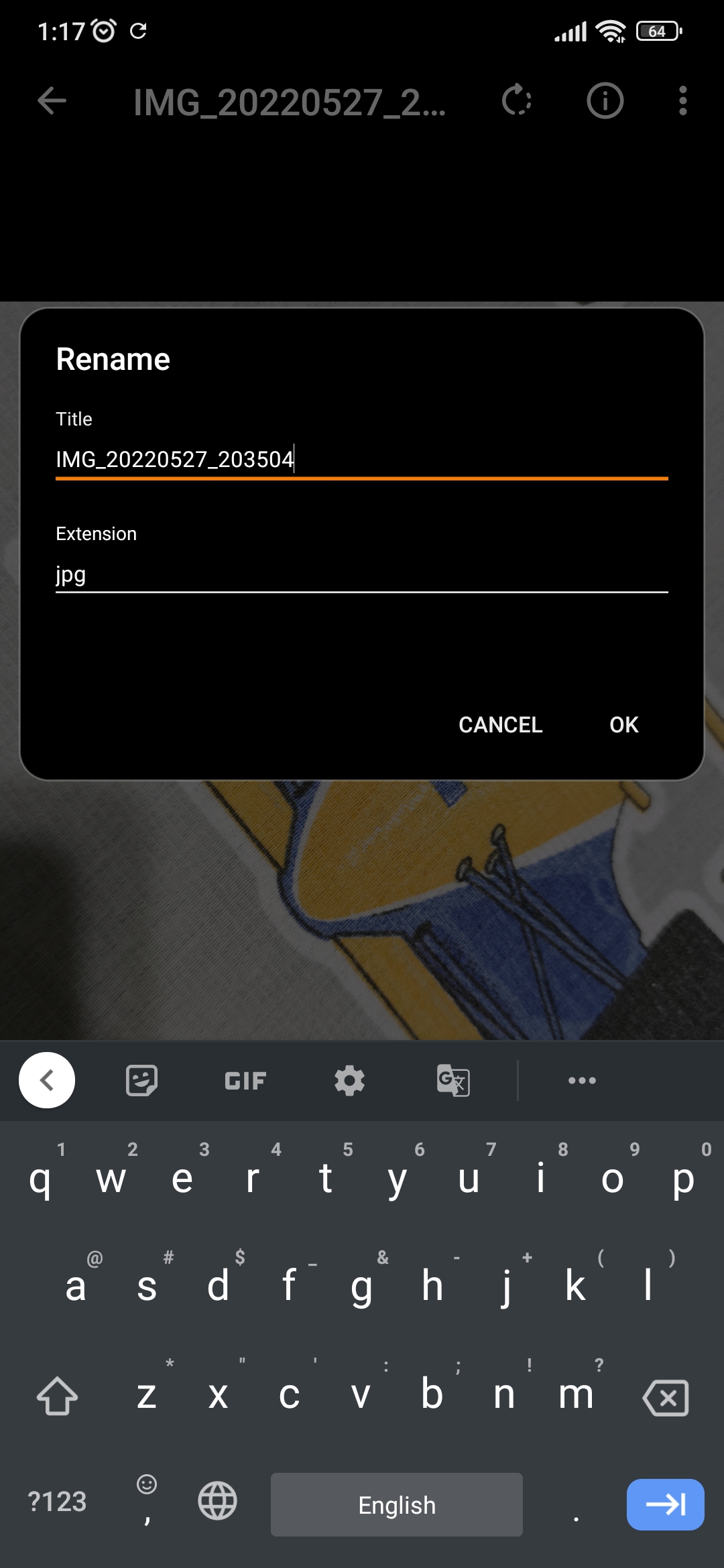Open more keyboard options with ellipsis icon

pos(581,1080)
